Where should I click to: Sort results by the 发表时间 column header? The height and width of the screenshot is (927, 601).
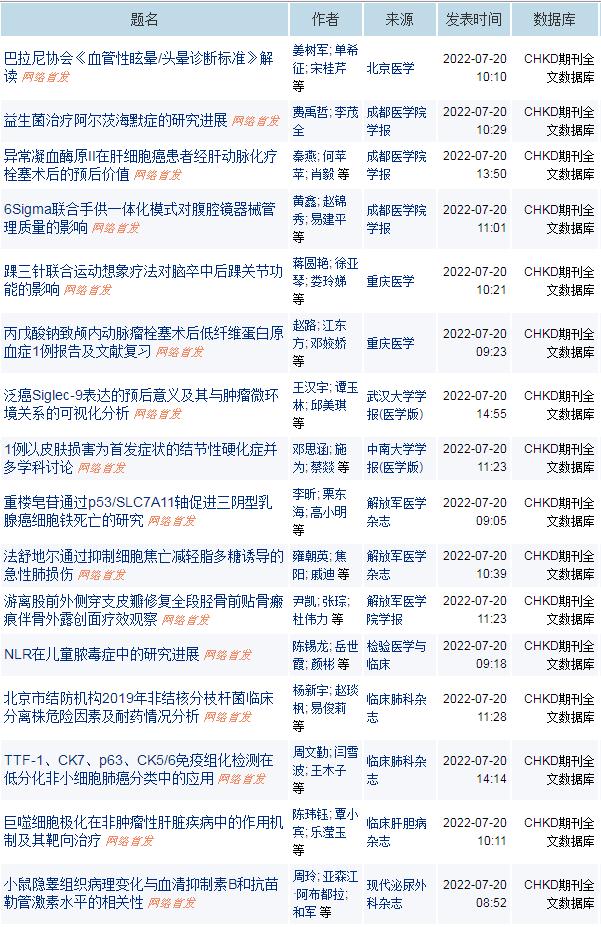474,19
